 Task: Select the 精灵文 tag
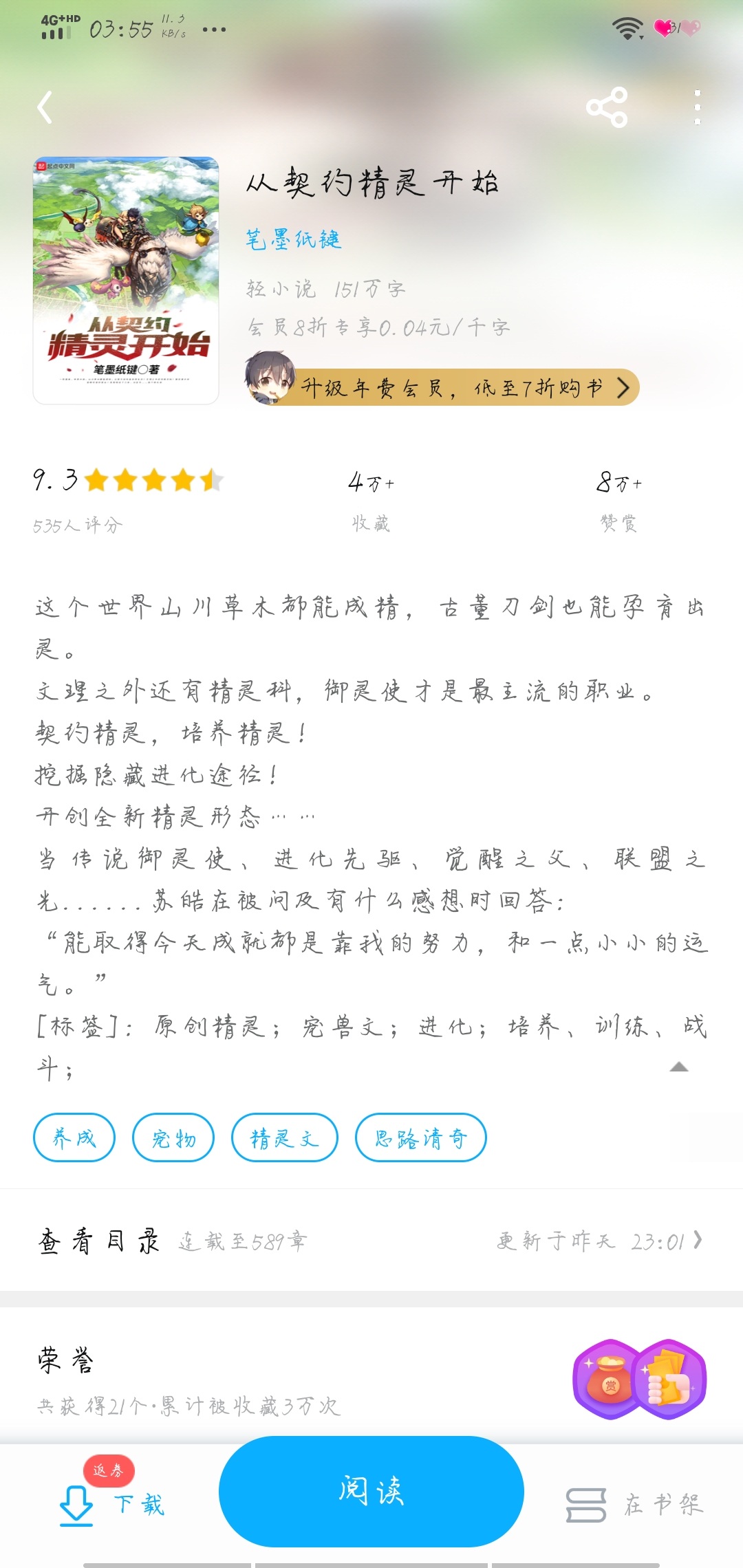pos(284,1138)
